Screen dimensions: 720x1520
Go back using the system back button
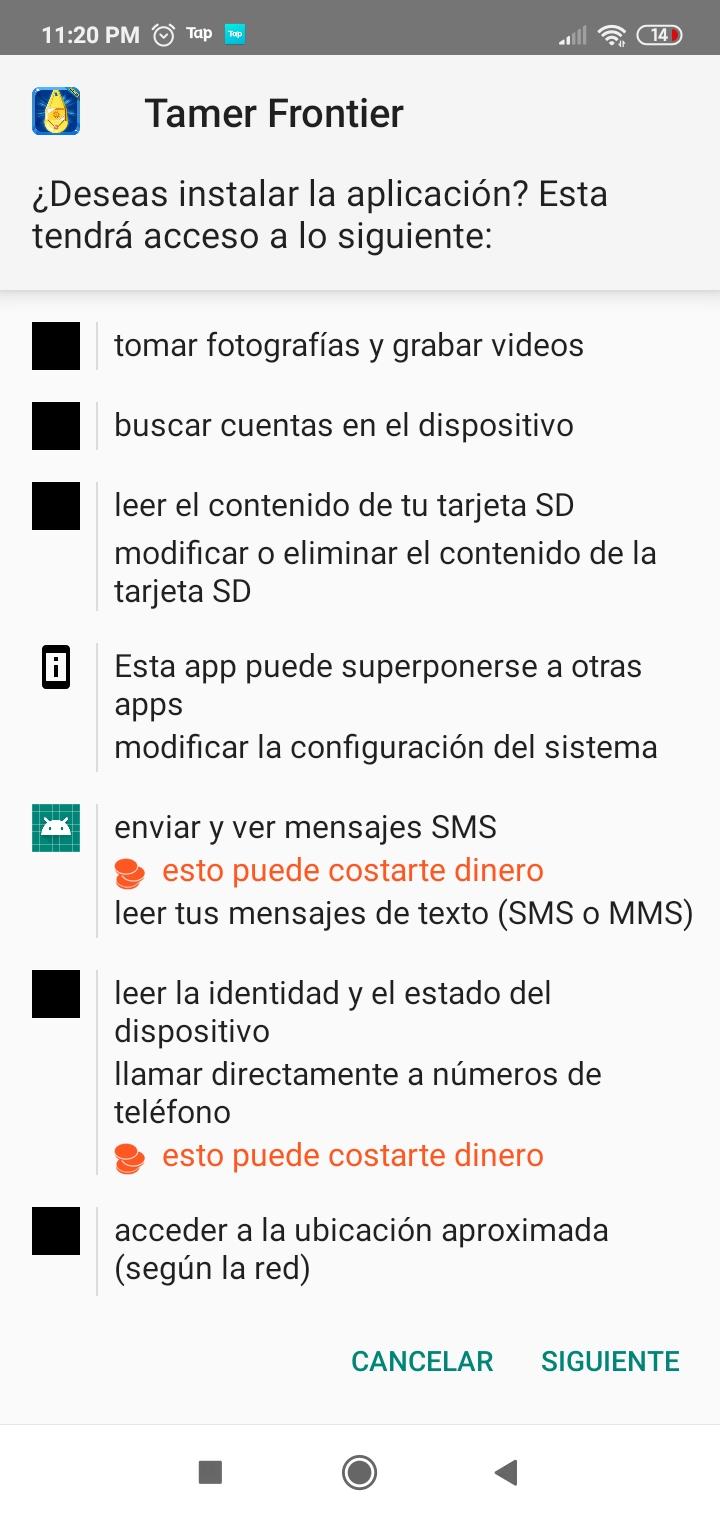[x=506, y=1471]
